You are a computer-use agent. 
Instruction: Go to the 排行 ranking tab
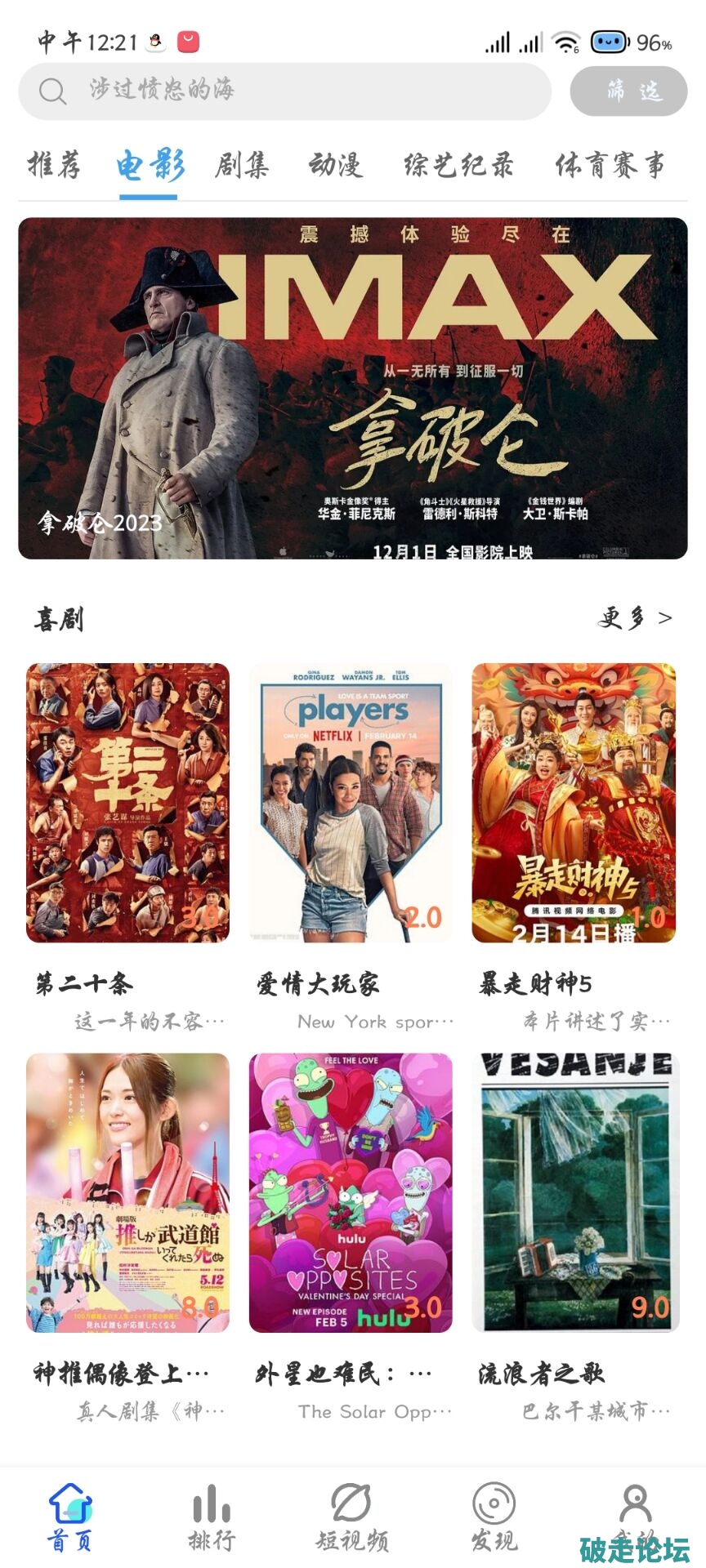212,1517
